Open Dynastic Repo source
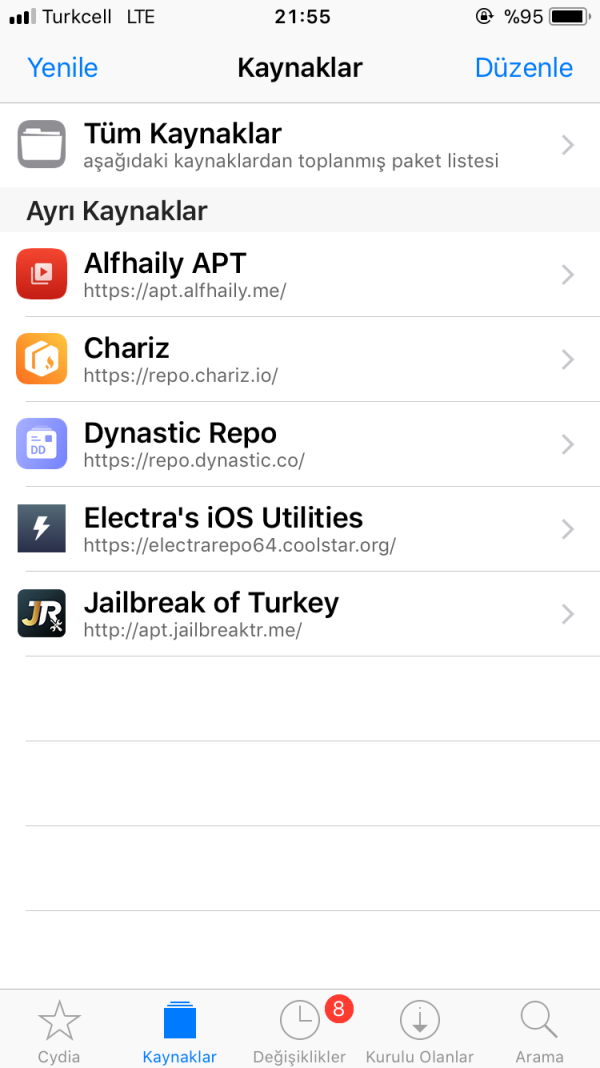Image resolution: width=600 pixels, height=1068 pixels. [x=300, y=444]
